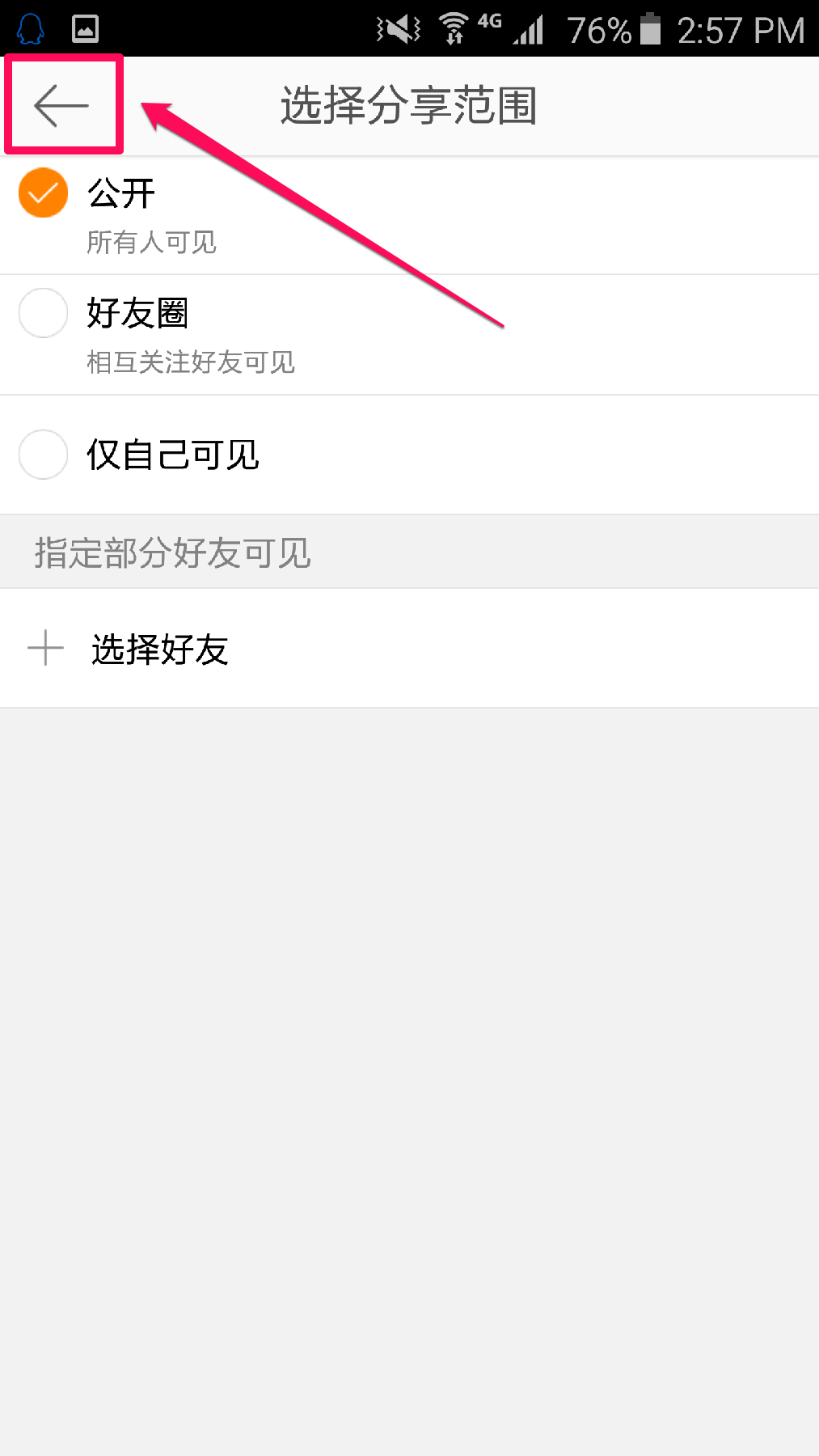Viewport: 819px width, 1456px height.
Task: Go back using the top-left arrow
Action: (61, 105)
